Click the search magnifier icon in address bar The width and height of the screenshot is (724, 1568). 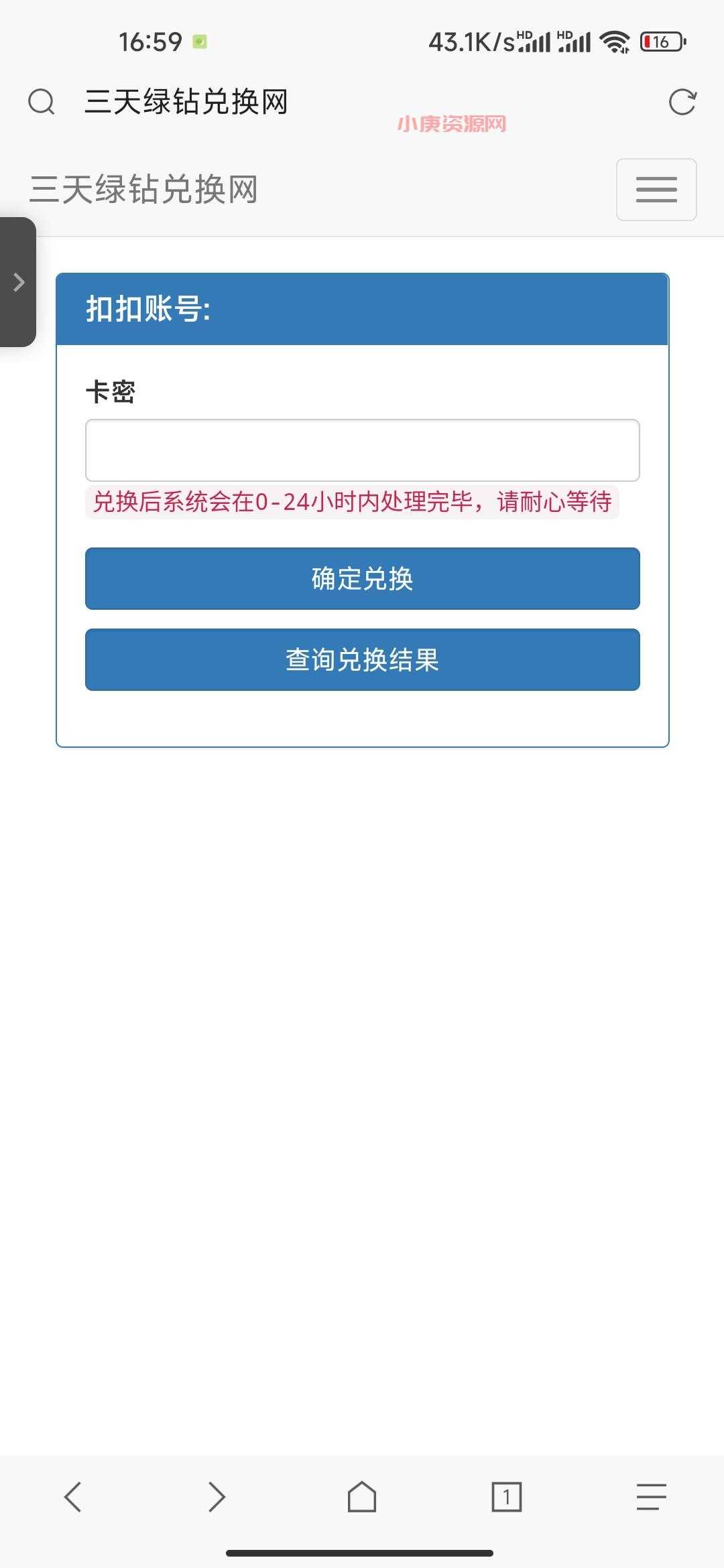[x=42, y=101]
